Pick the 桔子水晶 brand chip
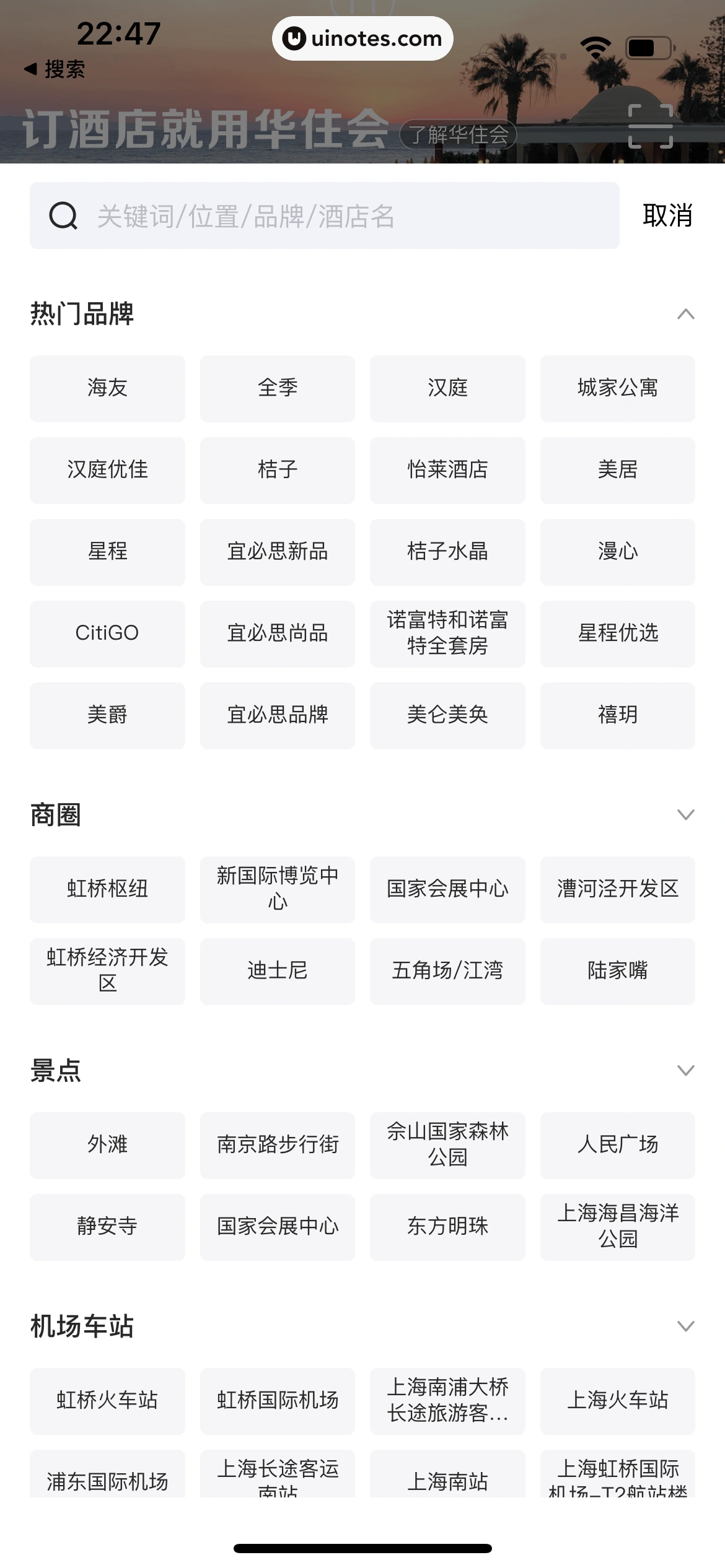This screenshot has height=1568, width=725. [447, 552]
